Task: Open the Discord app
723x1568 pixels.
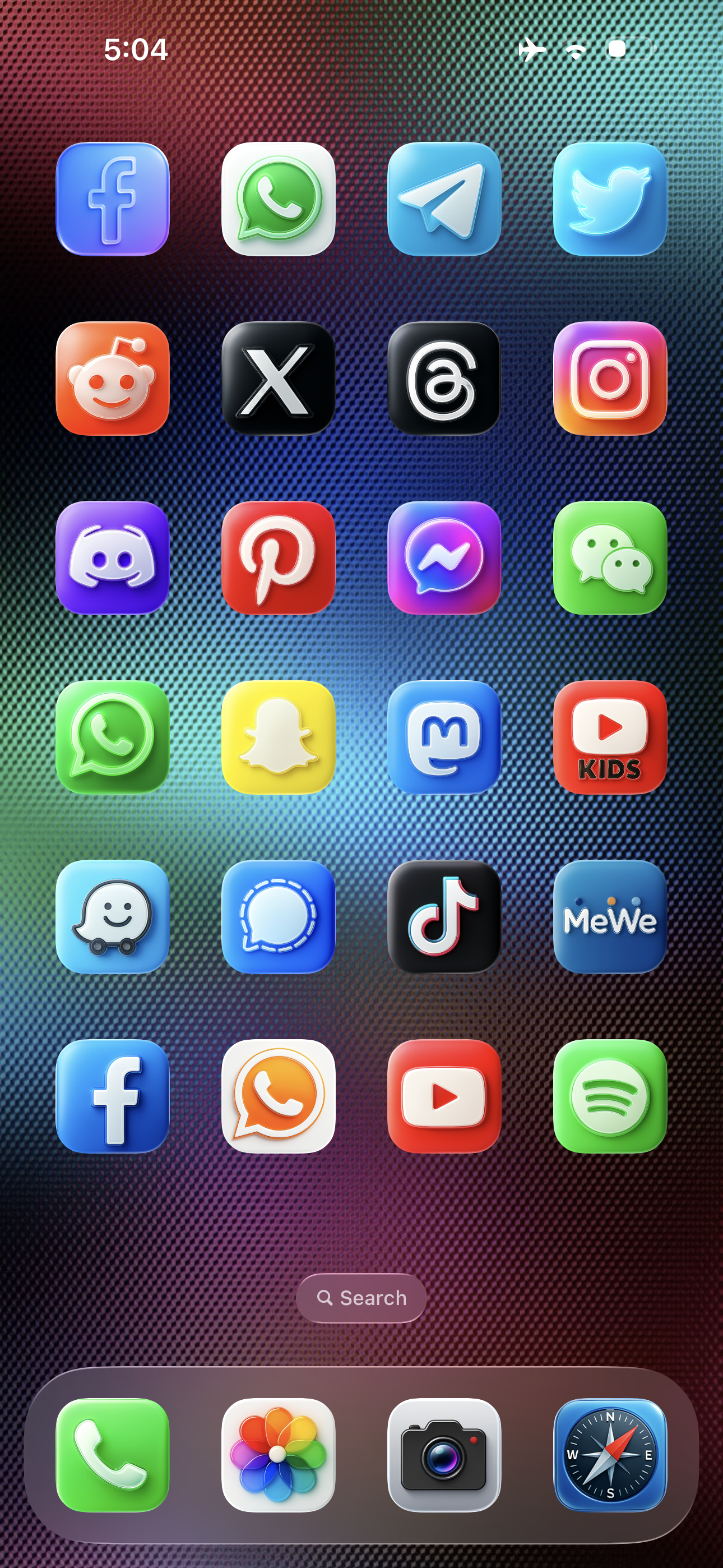Action: click(x=113, y=557)
